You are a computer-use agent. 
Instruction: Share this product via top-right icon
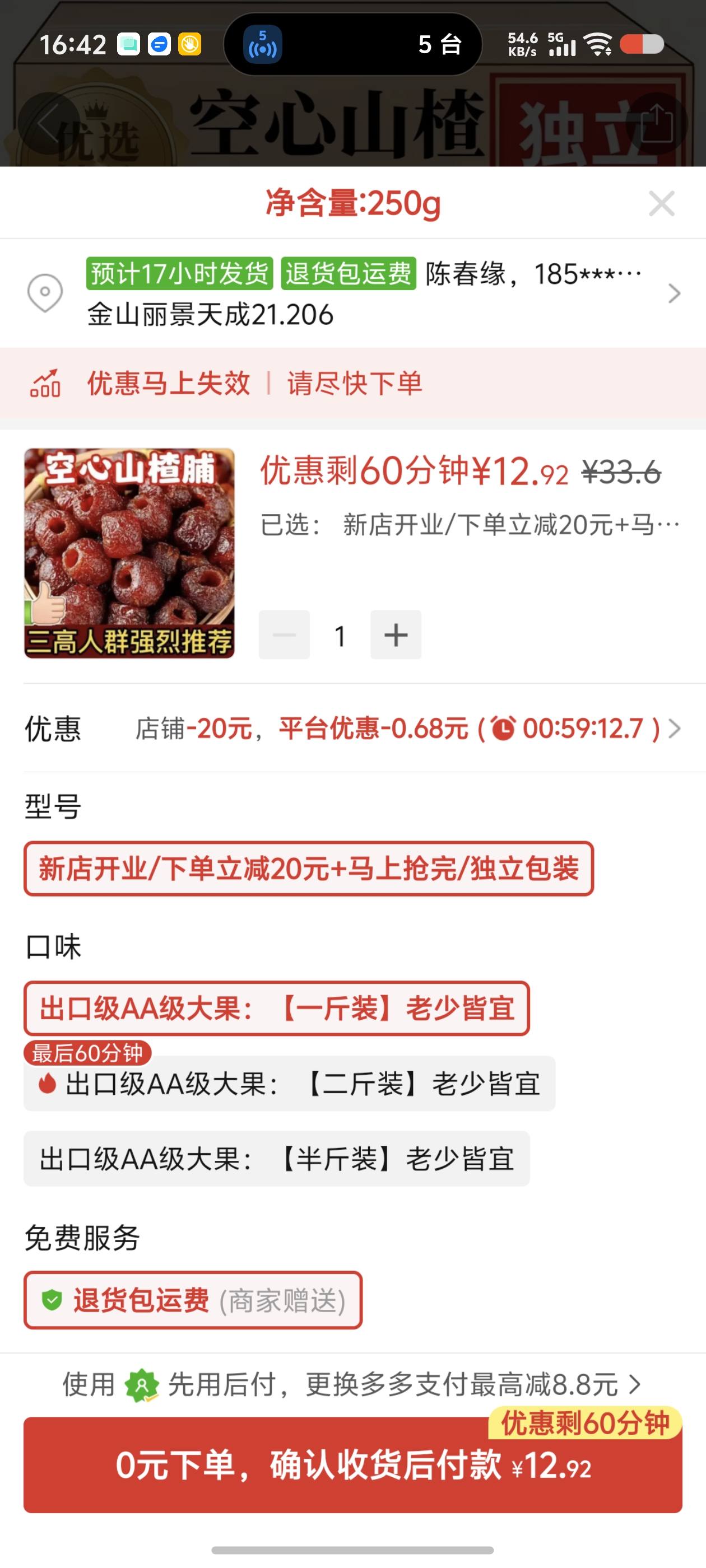[656, 124]
